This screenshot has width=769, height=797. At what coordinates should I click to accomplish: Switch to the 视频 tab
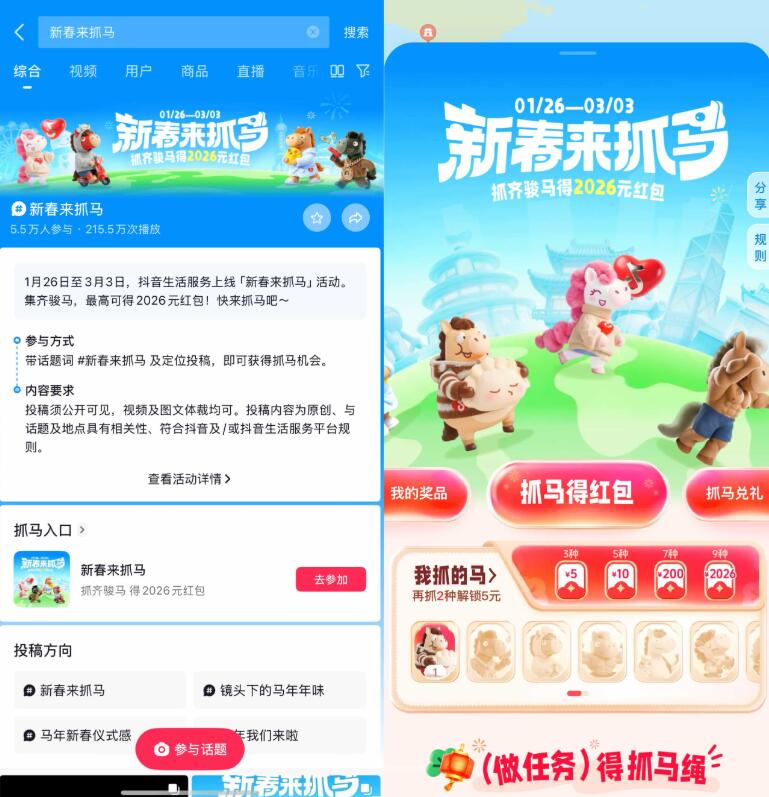tap(83, 71)
